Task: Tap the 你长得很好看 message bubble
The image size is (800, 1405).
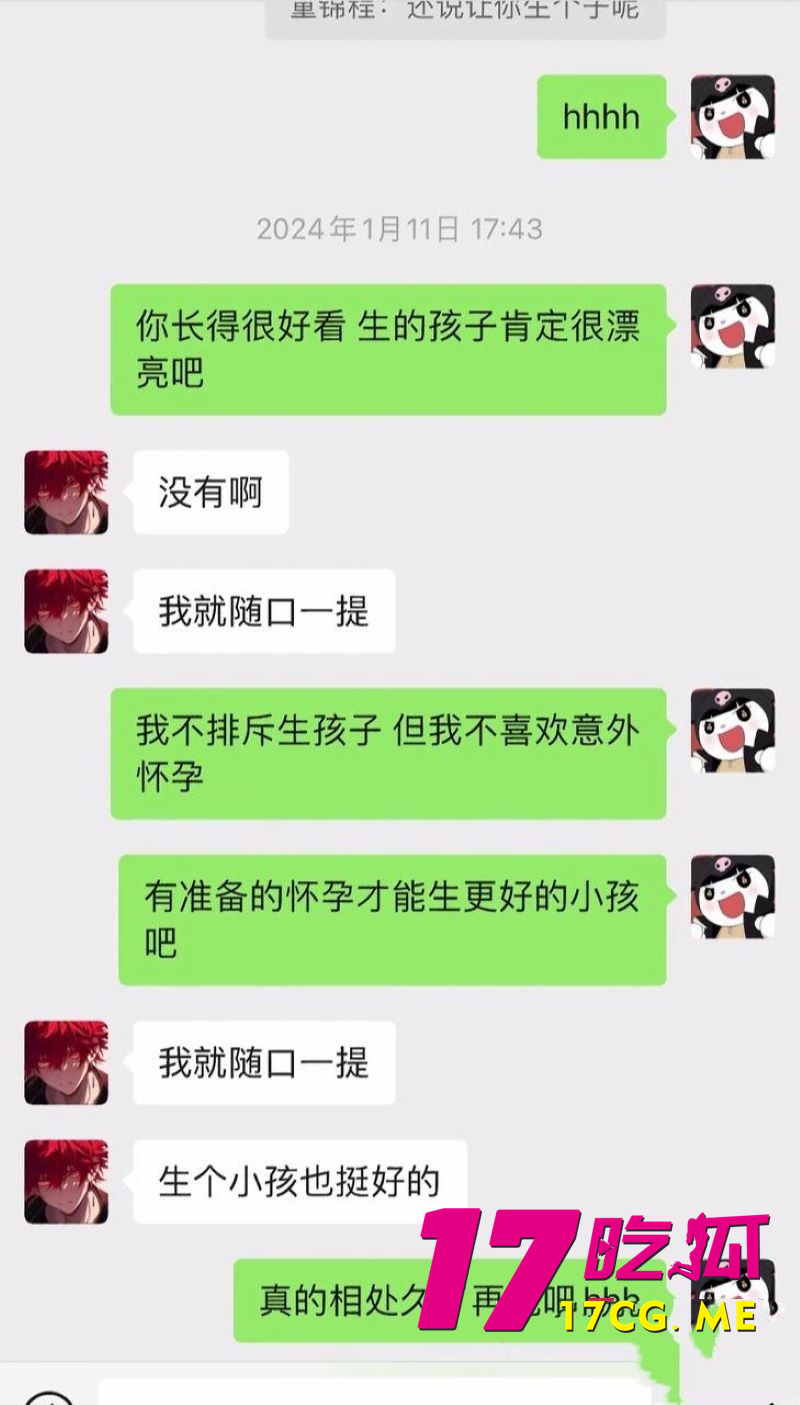Action: point(390,350)
